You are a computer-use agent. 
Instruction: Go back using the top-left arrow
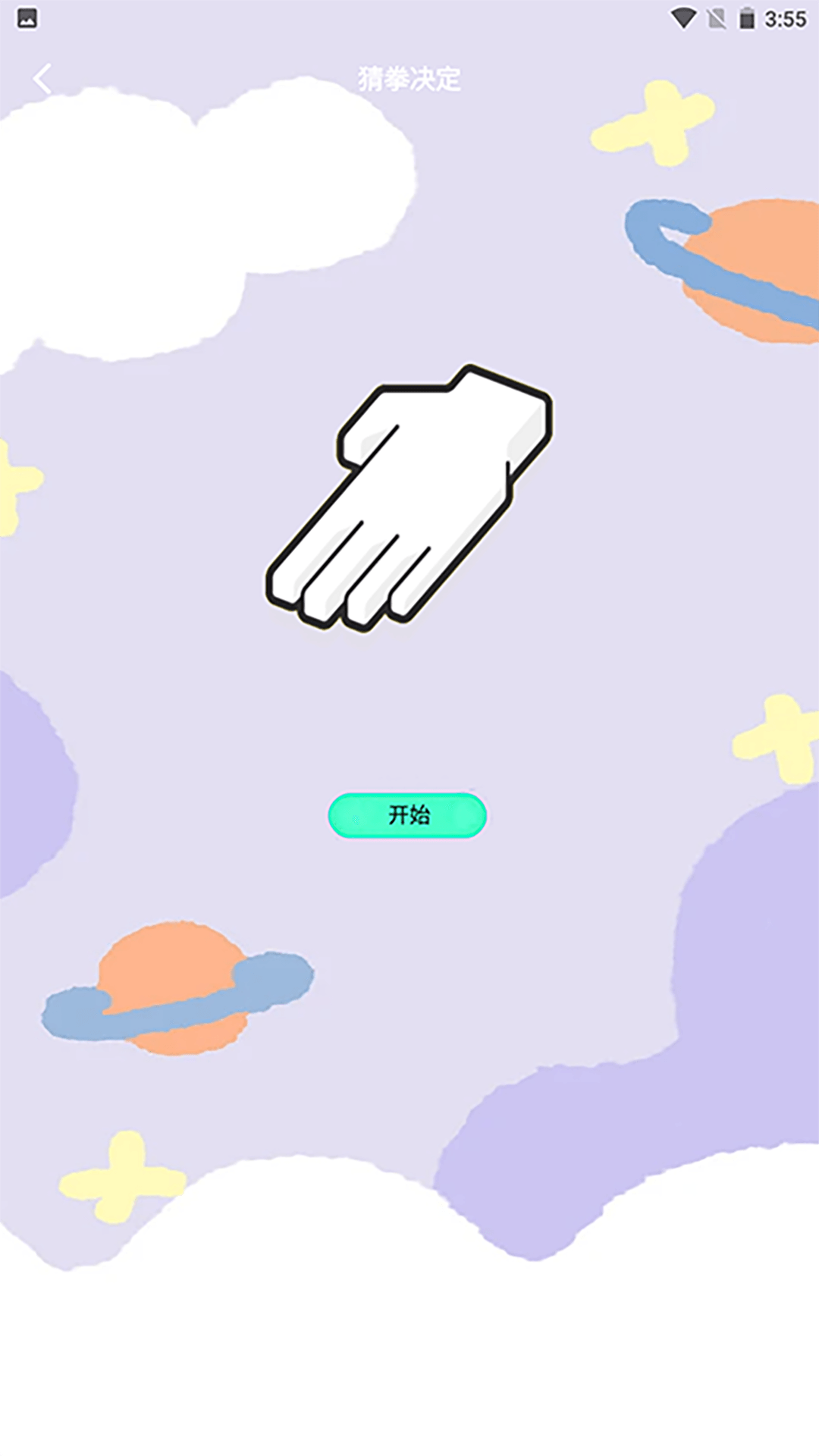pyautogui.click(x=43, y=79)
